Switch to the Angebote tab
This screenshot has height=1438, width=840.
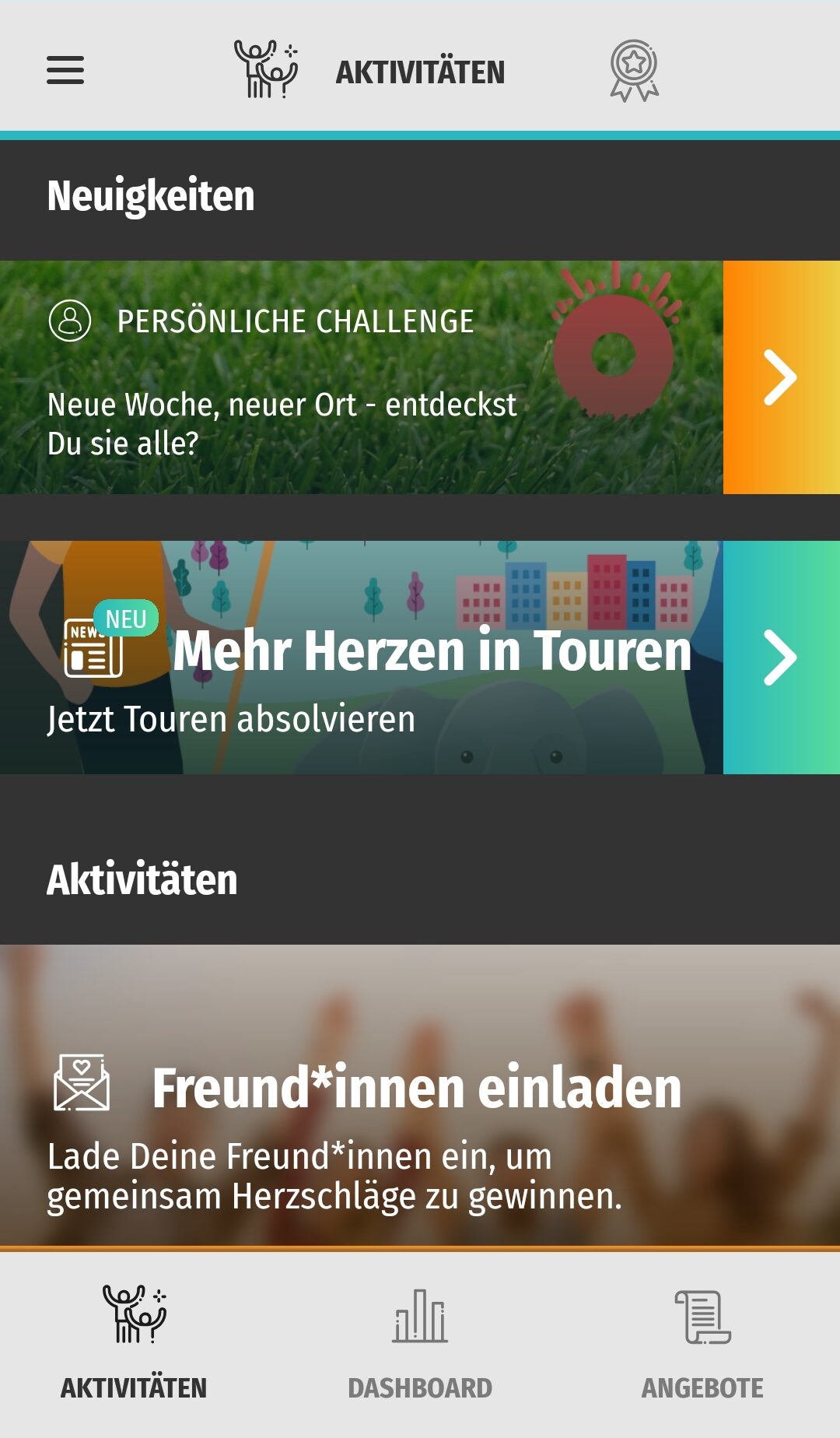coord(702,1343)
